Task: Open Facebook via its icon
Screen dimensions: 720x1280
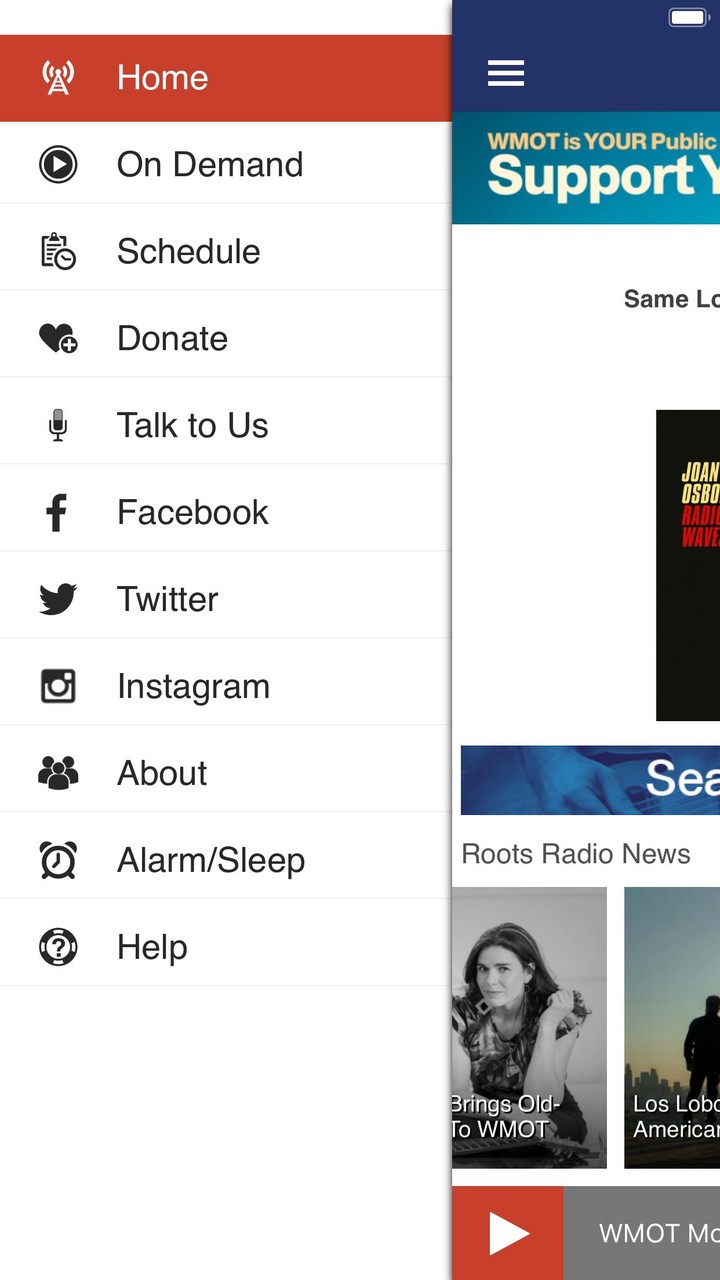Action: (x=59, y=512)
